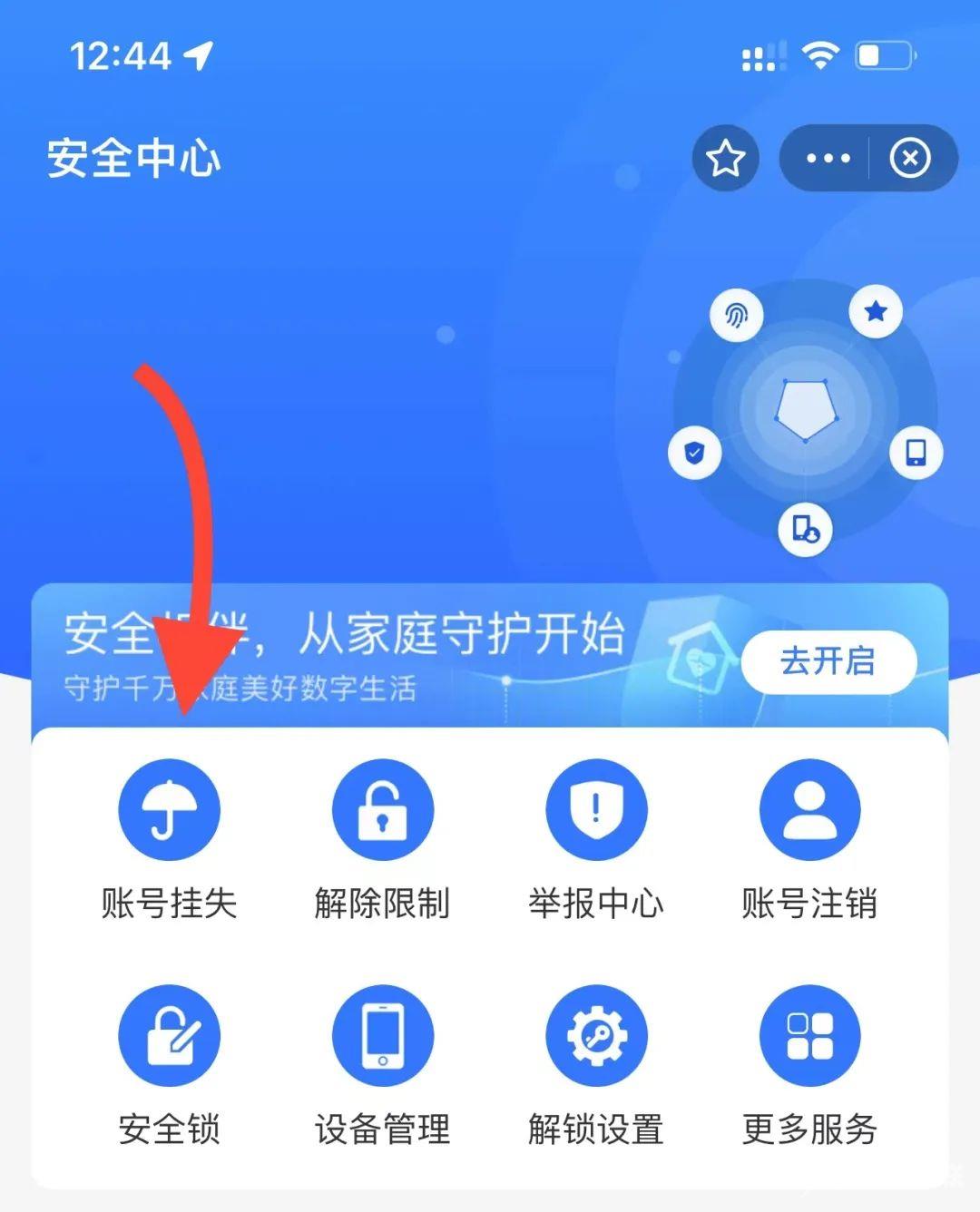This screenshot has width=980, height=1212.
Task: Close the 安全中心 mini program
Action: [x=910, y=159]
